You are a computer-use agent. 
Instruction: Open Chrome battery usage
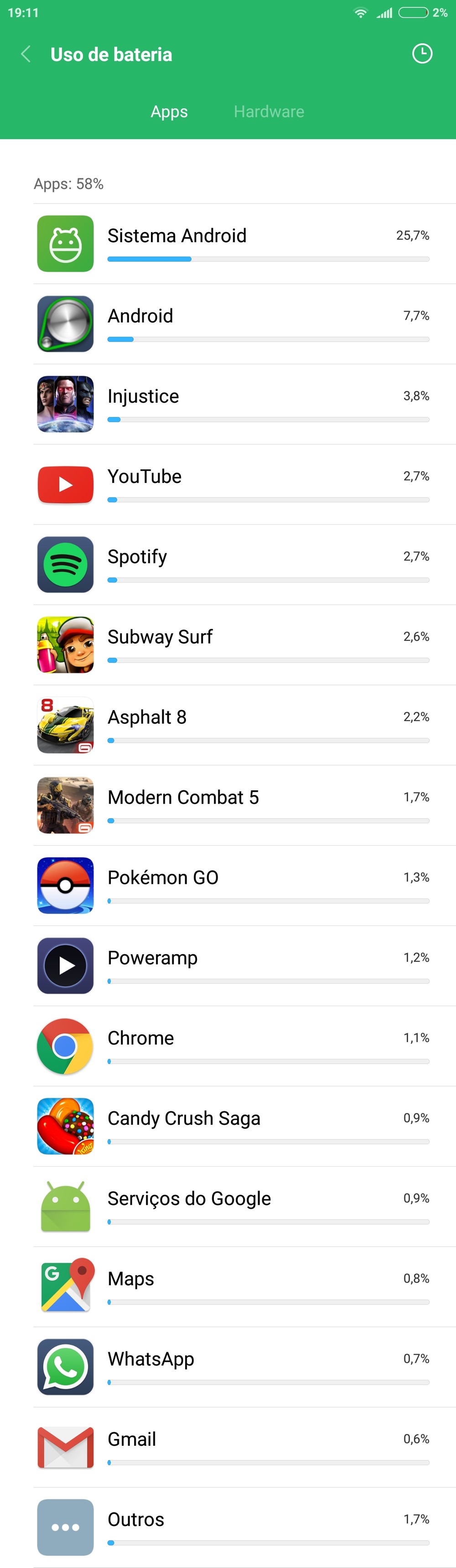click(x=244, y=1046)
